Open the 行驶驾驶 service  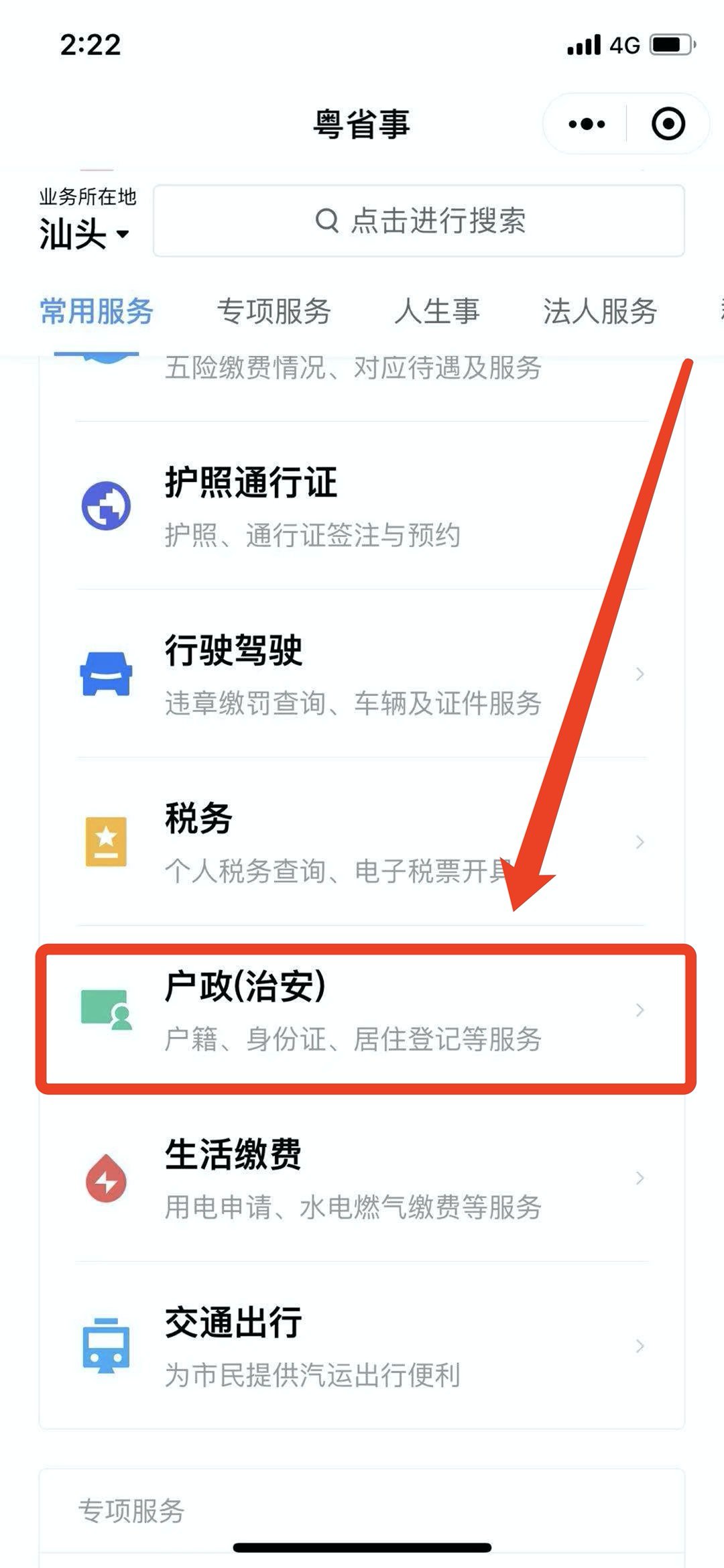pyautogui.click(x=362, y=674)
